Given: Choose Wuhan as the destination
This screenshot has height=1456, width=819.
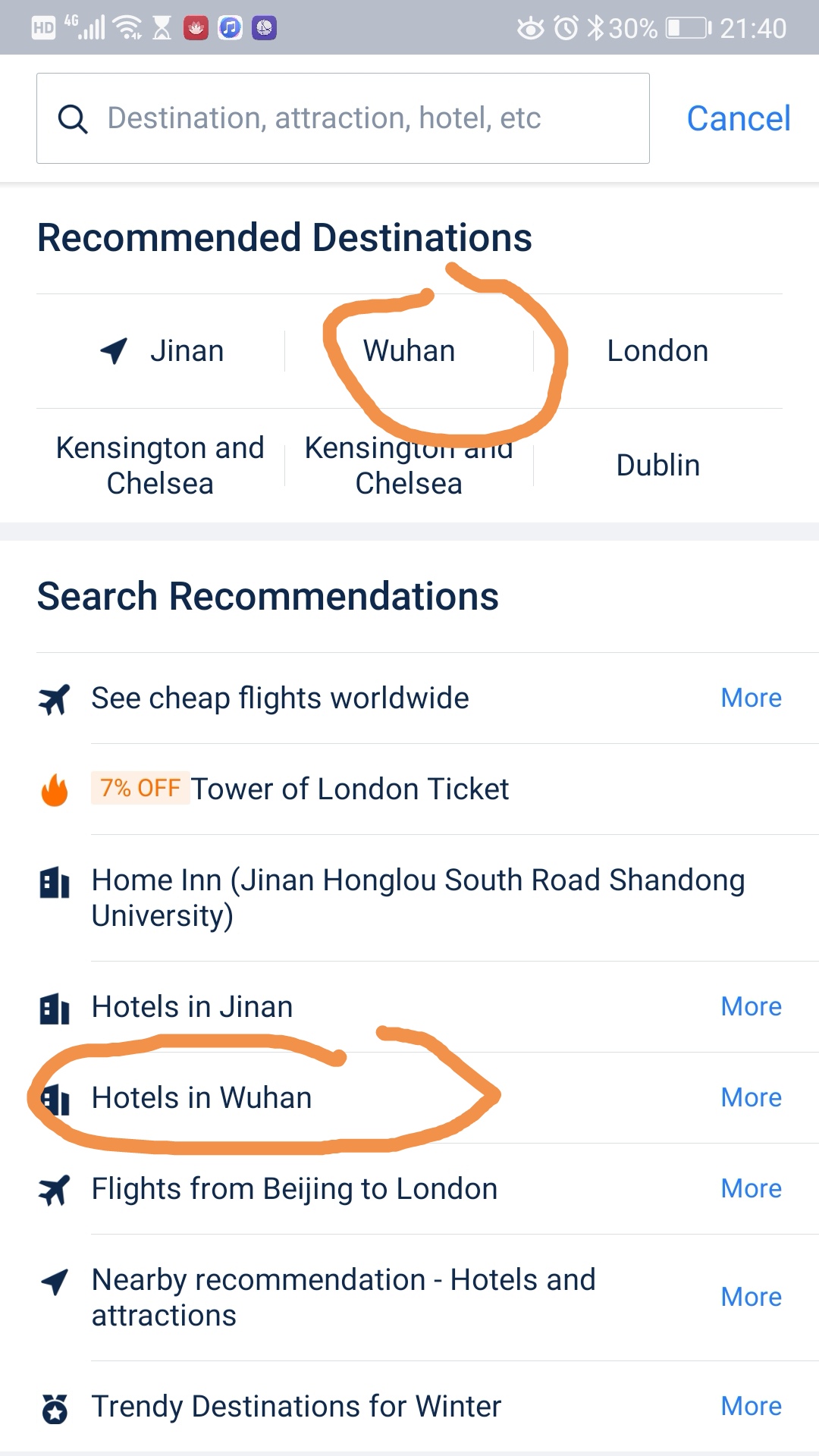Looking at the screenshot, I should (409, 351).
